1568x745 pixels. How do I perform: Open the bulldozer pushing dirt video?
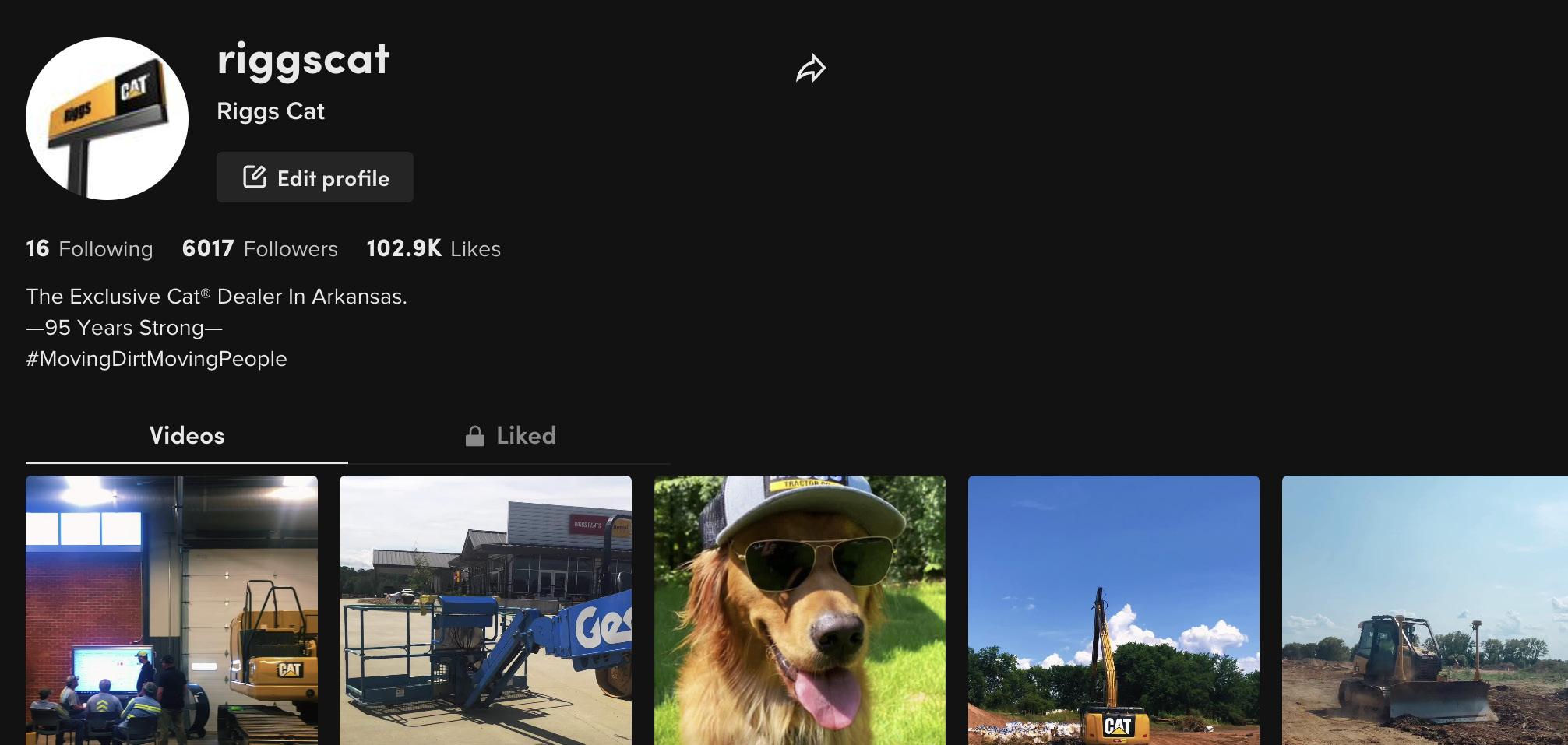point(1424,611)
